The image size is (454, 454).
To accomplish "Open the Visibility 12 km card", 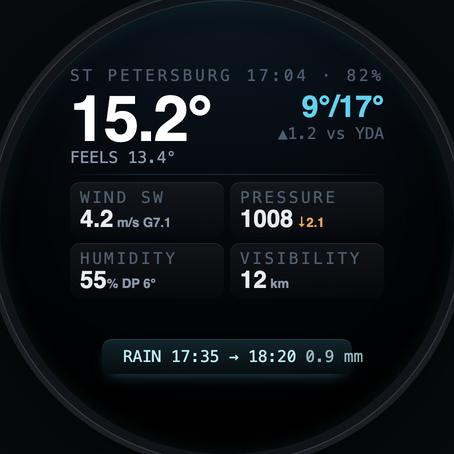I will [307, 271].
